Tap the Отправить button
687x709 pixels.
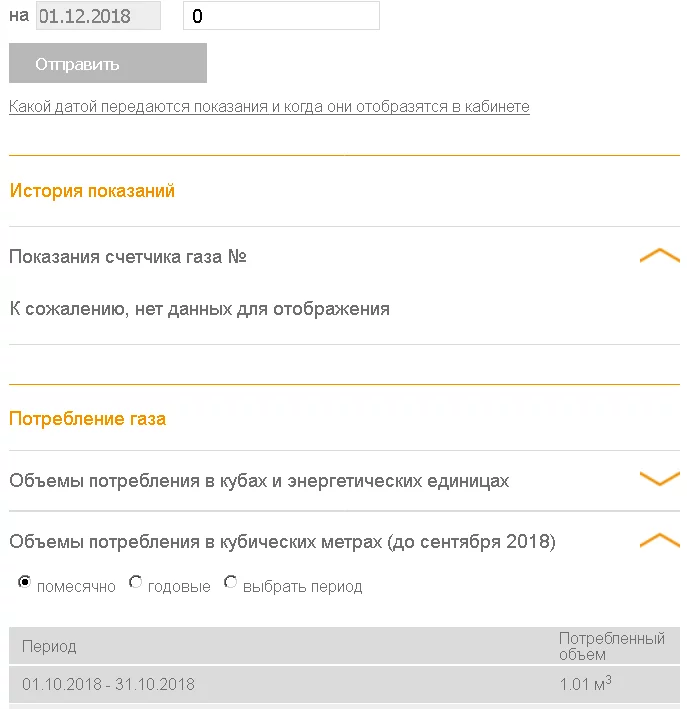click(x=108, y=64)
